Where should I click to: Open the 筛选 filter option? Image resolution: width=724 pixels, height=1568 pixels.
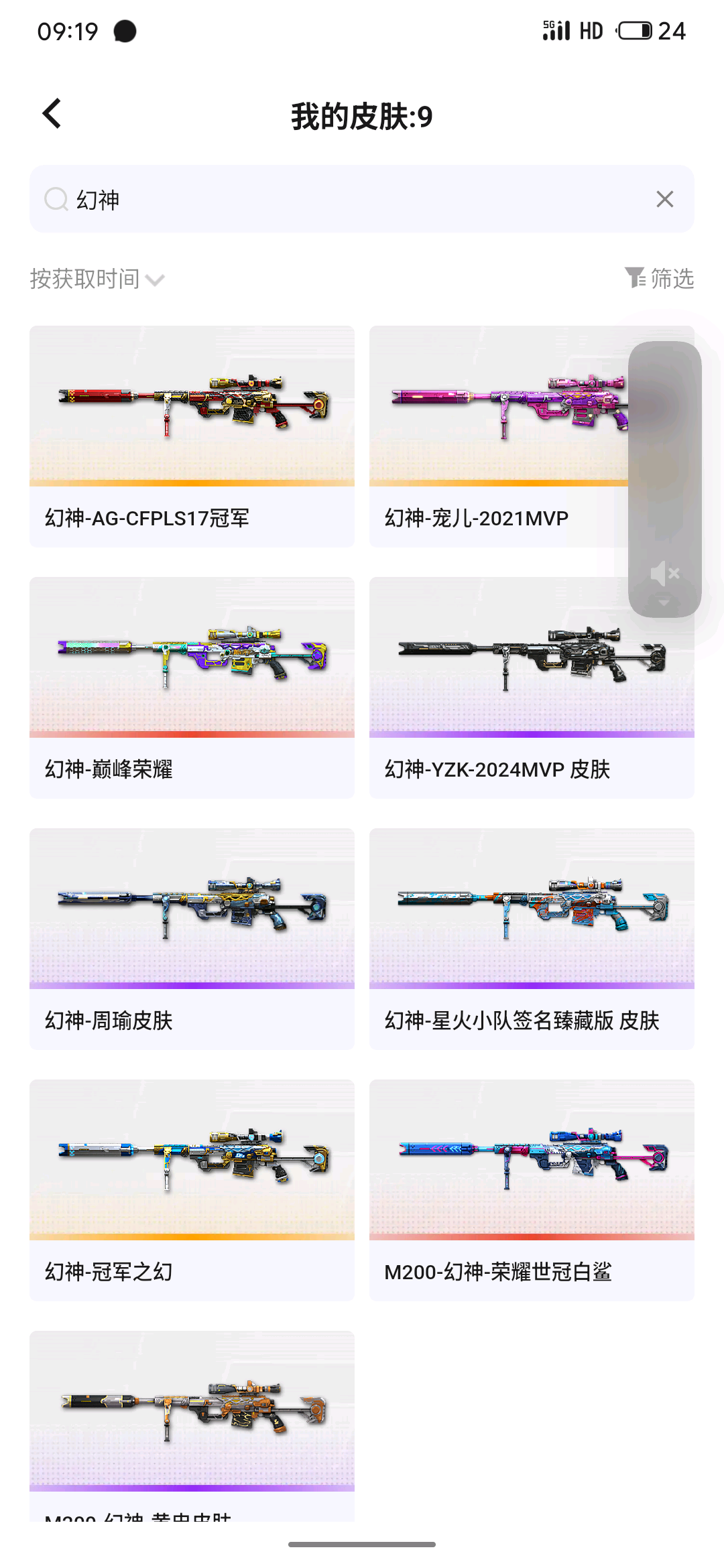[x=660, y=278]
